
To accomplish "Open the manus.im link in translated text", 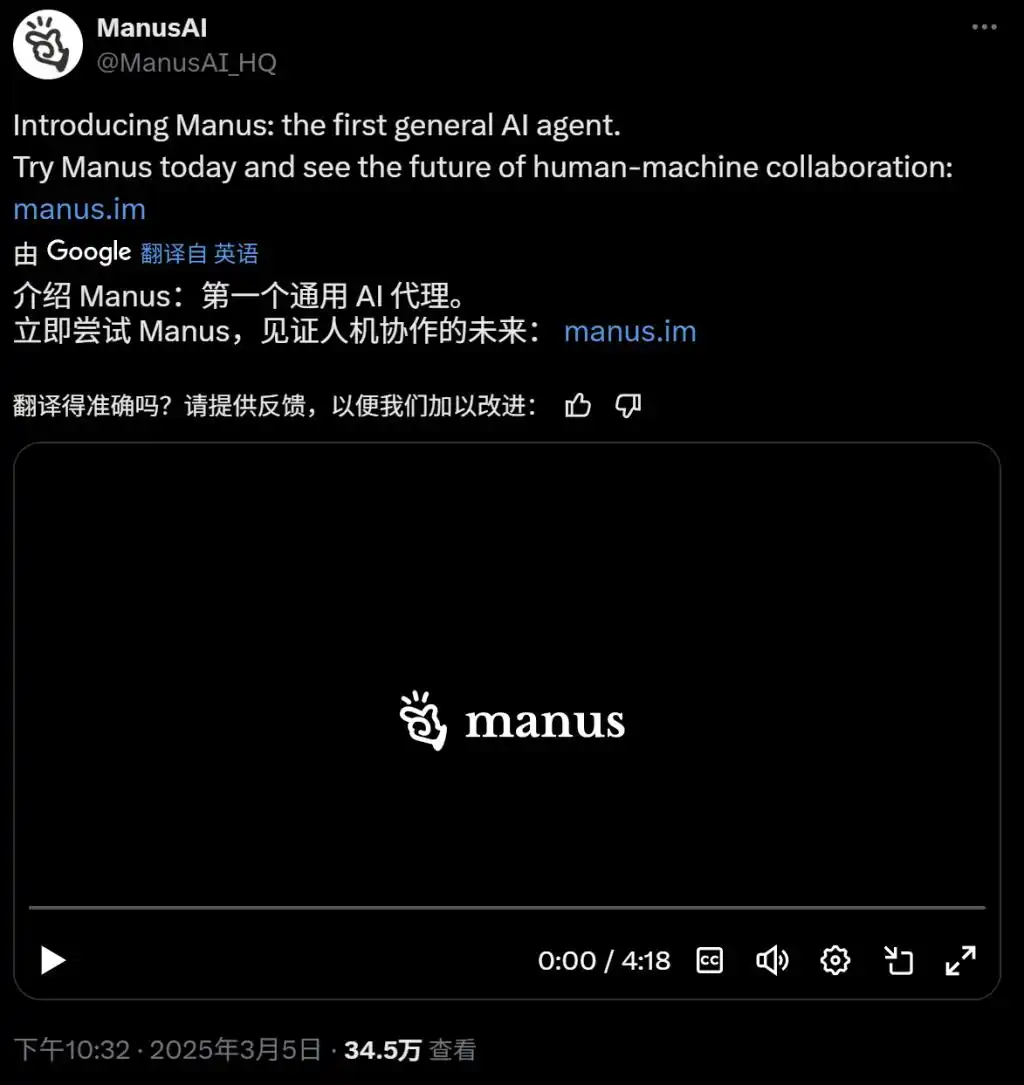I will (x=630, y=331).
